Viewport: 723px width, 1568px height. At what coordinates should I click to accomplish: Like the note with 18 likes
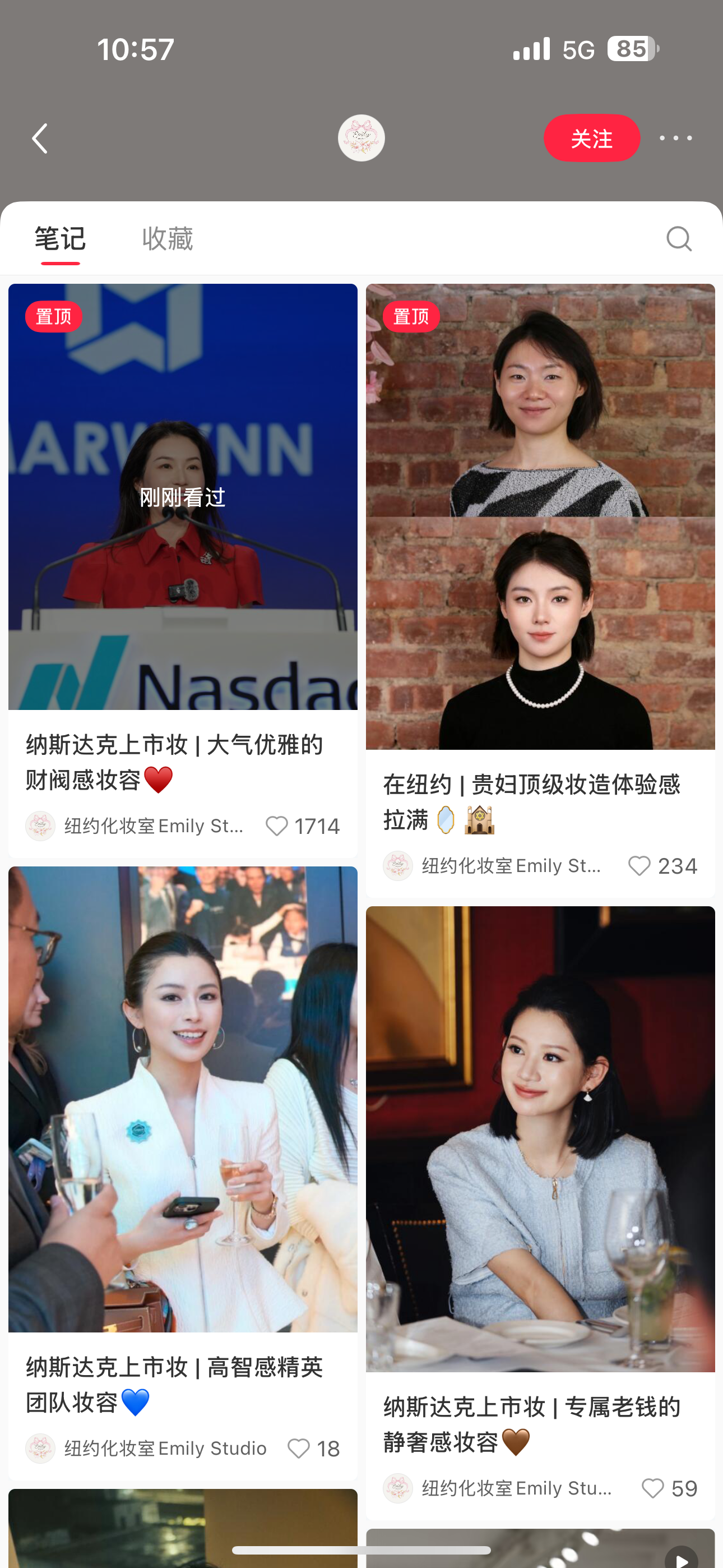298,1448
